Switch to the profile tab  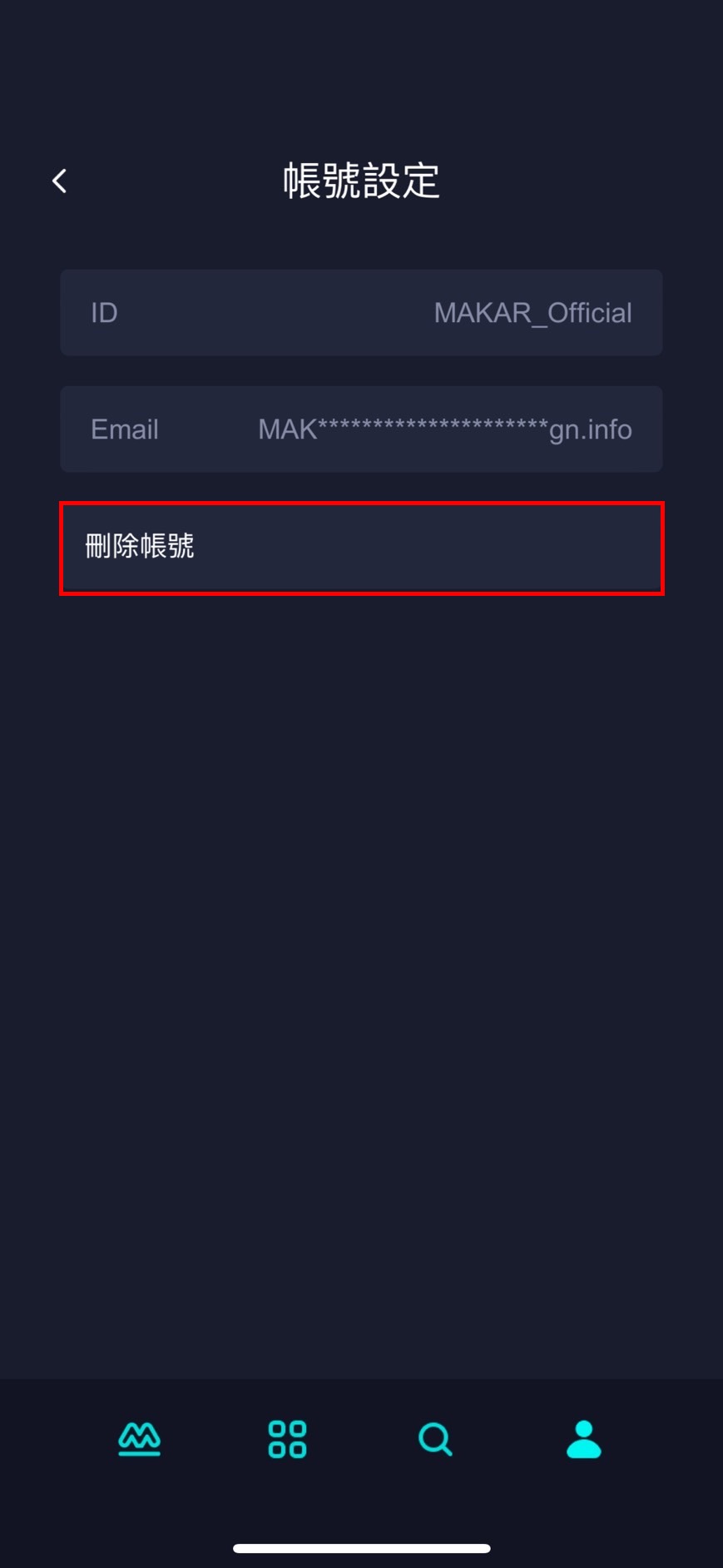pos(583,1439)
